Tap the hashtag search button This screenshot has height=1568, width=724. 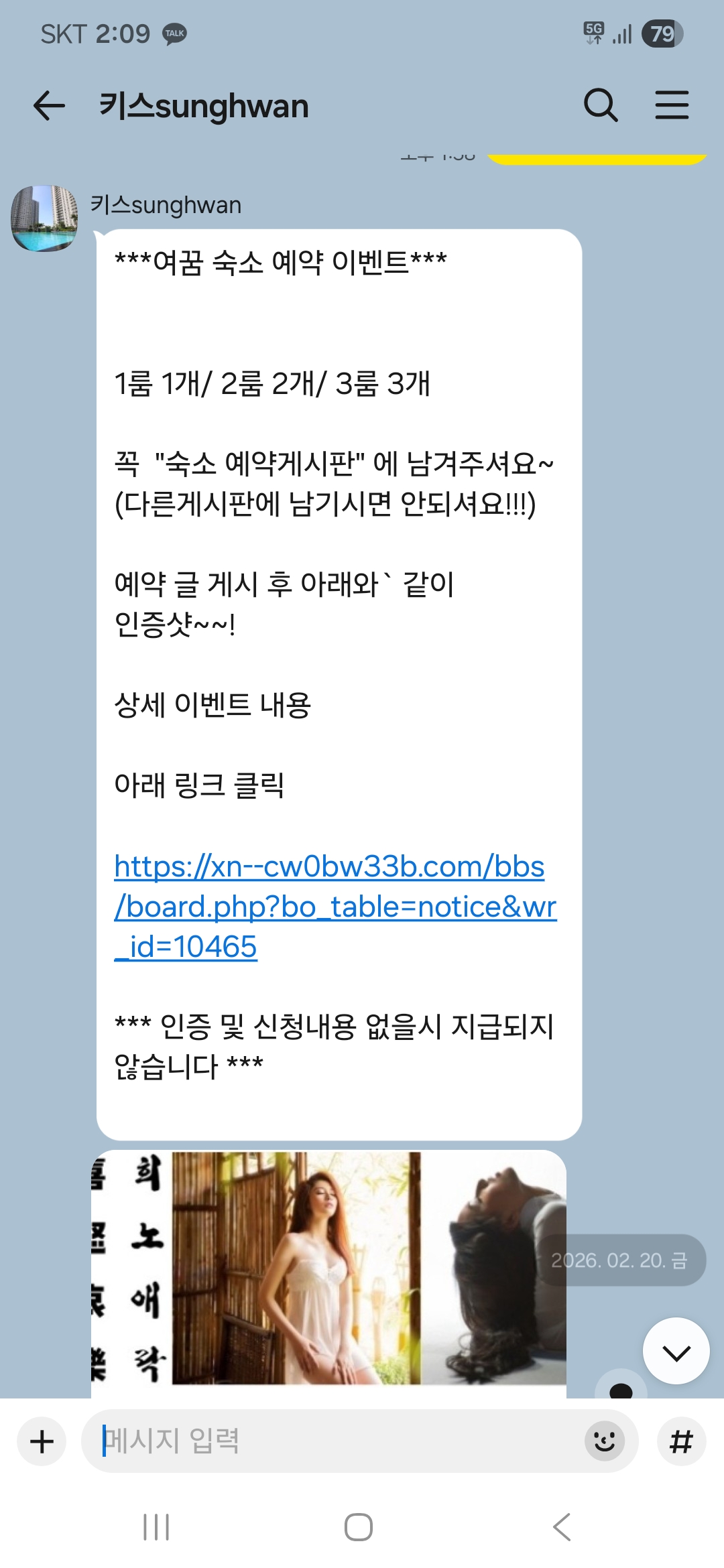[681, 1441]
